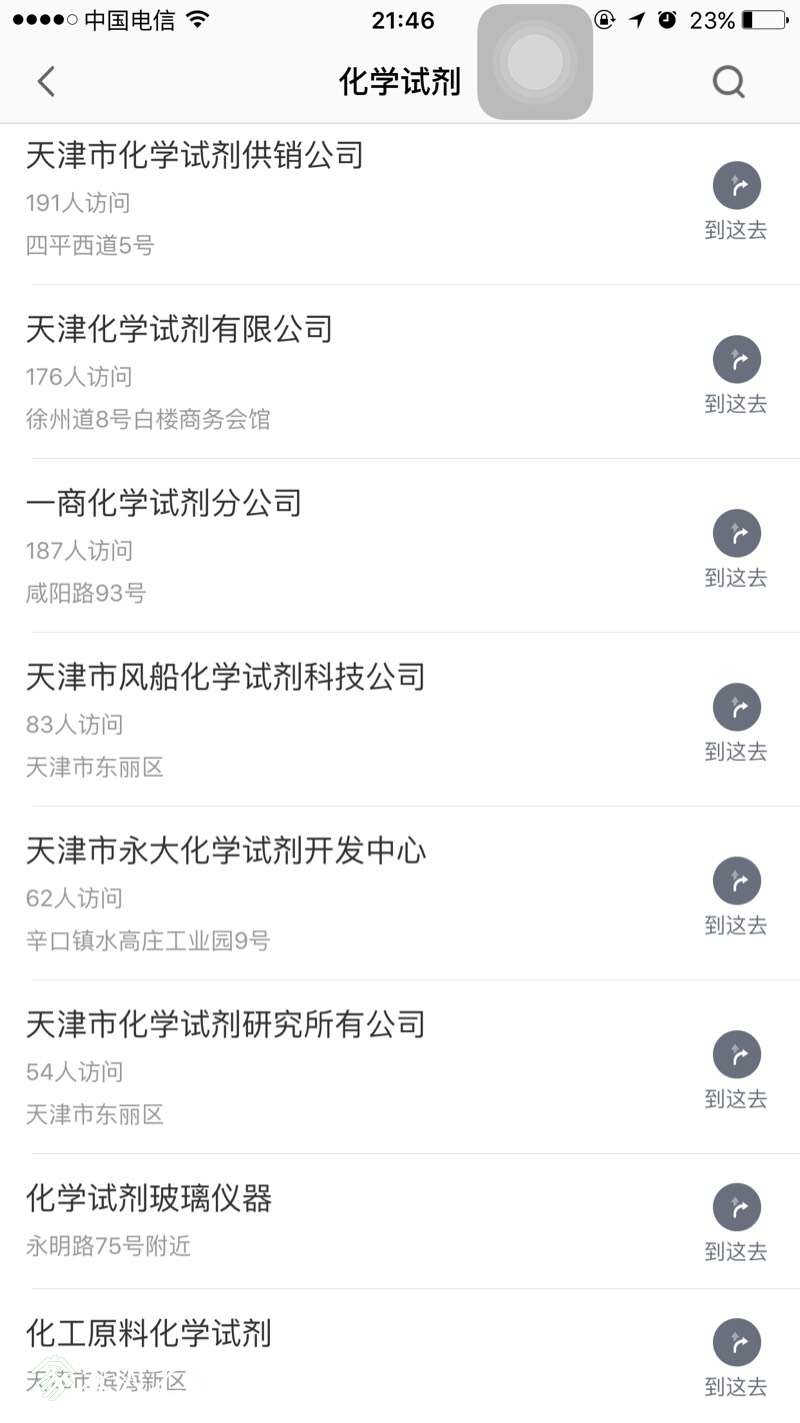Open the search magnifier icon
The width and height of the screenshot is (800, 1423).
pyautogui.click(x=729, y=81)
